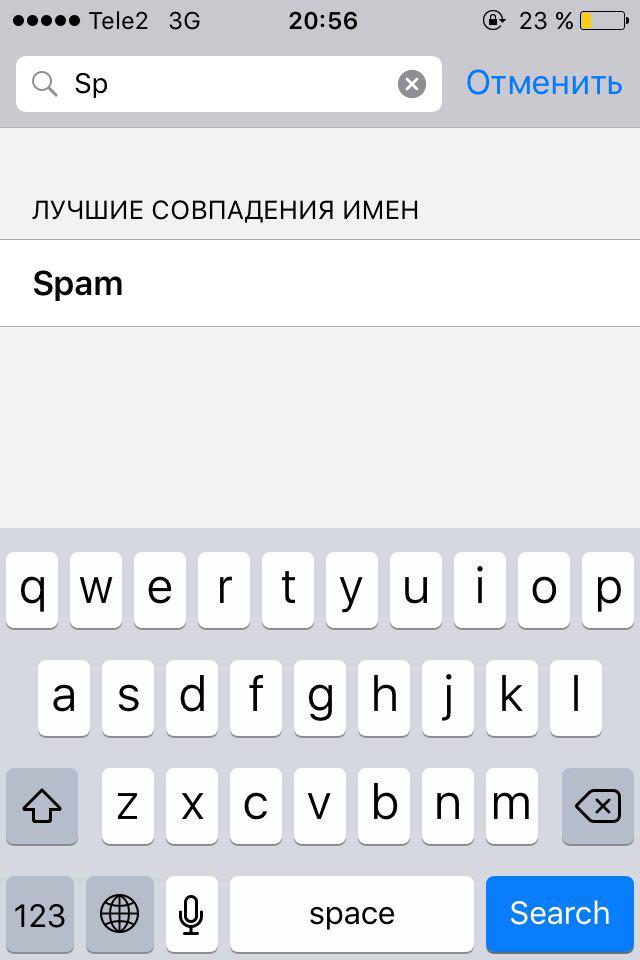The image size is (640, 960).
Task: Switch keyboard language with the globe key
Action: [120, 913]
